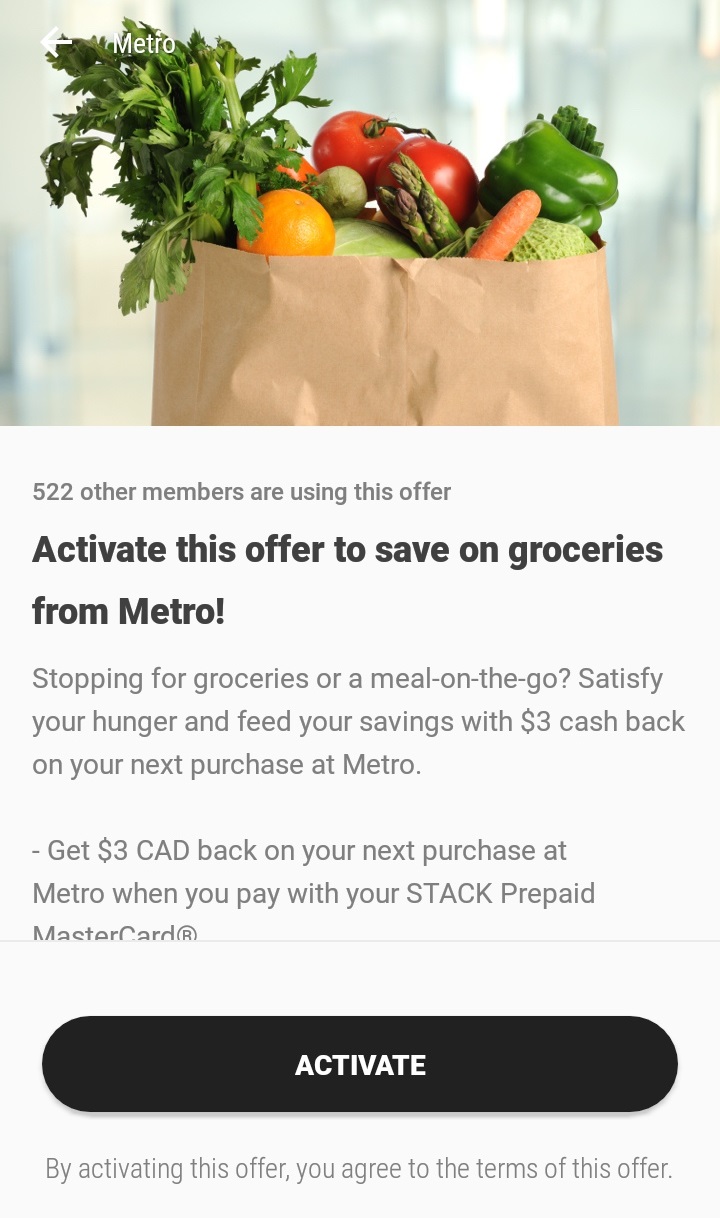This screenshot has width=720, height=1218.
Task: Click the offer agreement disclaimer
Action: (360, 1168)
